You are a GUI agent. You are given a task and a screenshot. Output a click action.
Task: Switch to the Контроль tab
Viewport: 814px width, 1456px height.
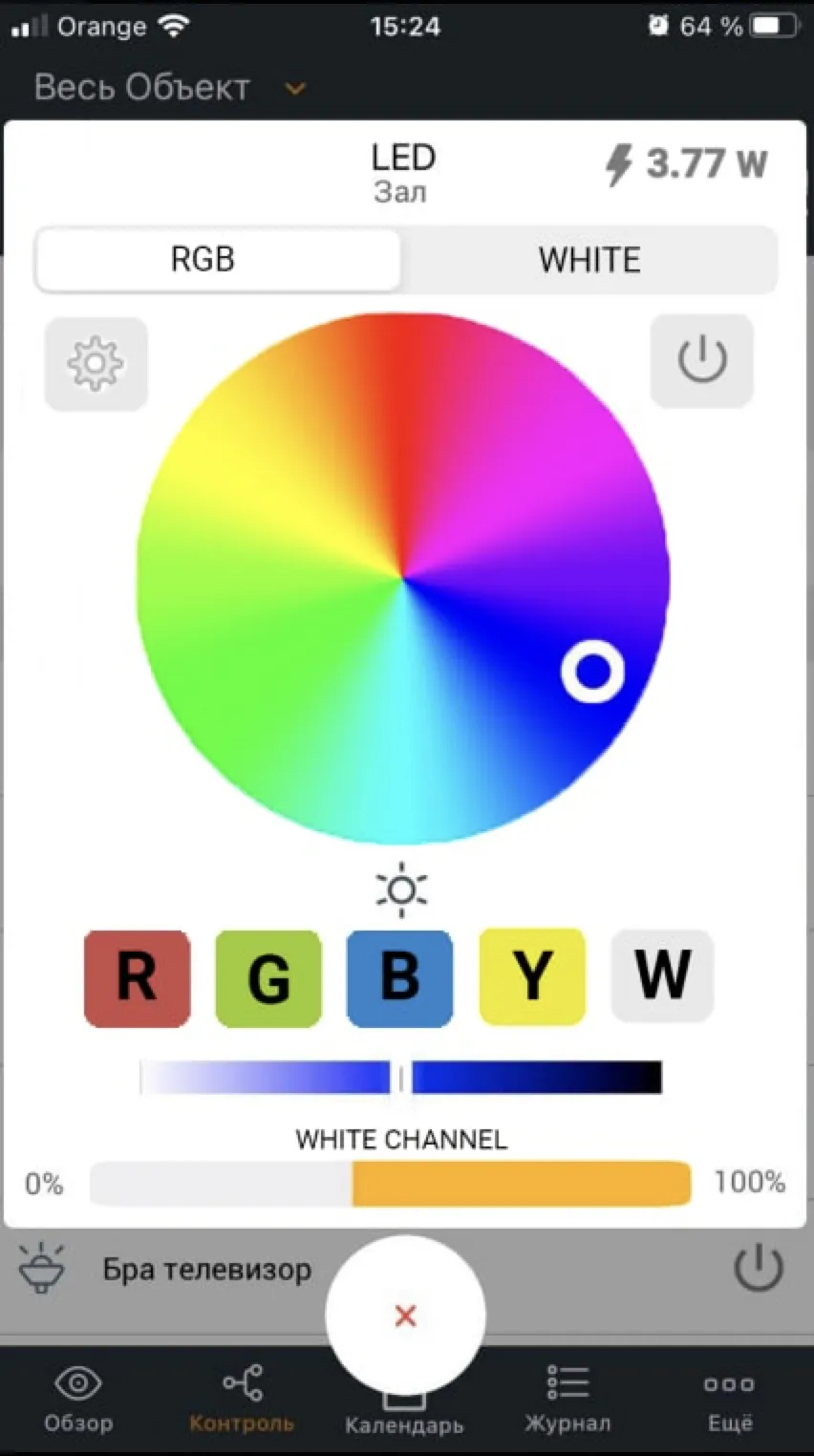pyautogui.click(x=242, y=1399)
